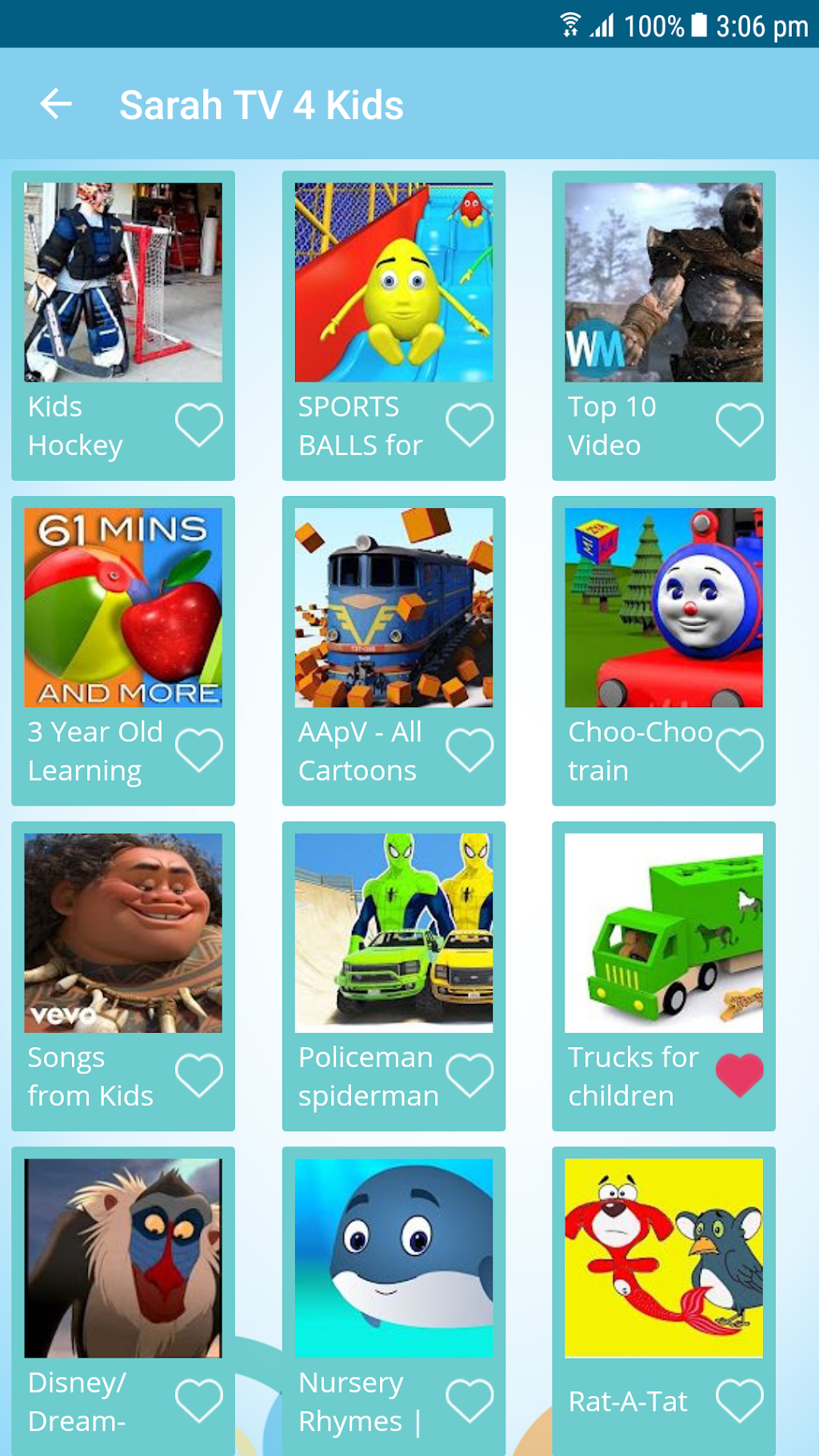Open the Kids Hockey channel tile
The width and height of the screenshot is (819, 1456).
click(x=123, y=282)
